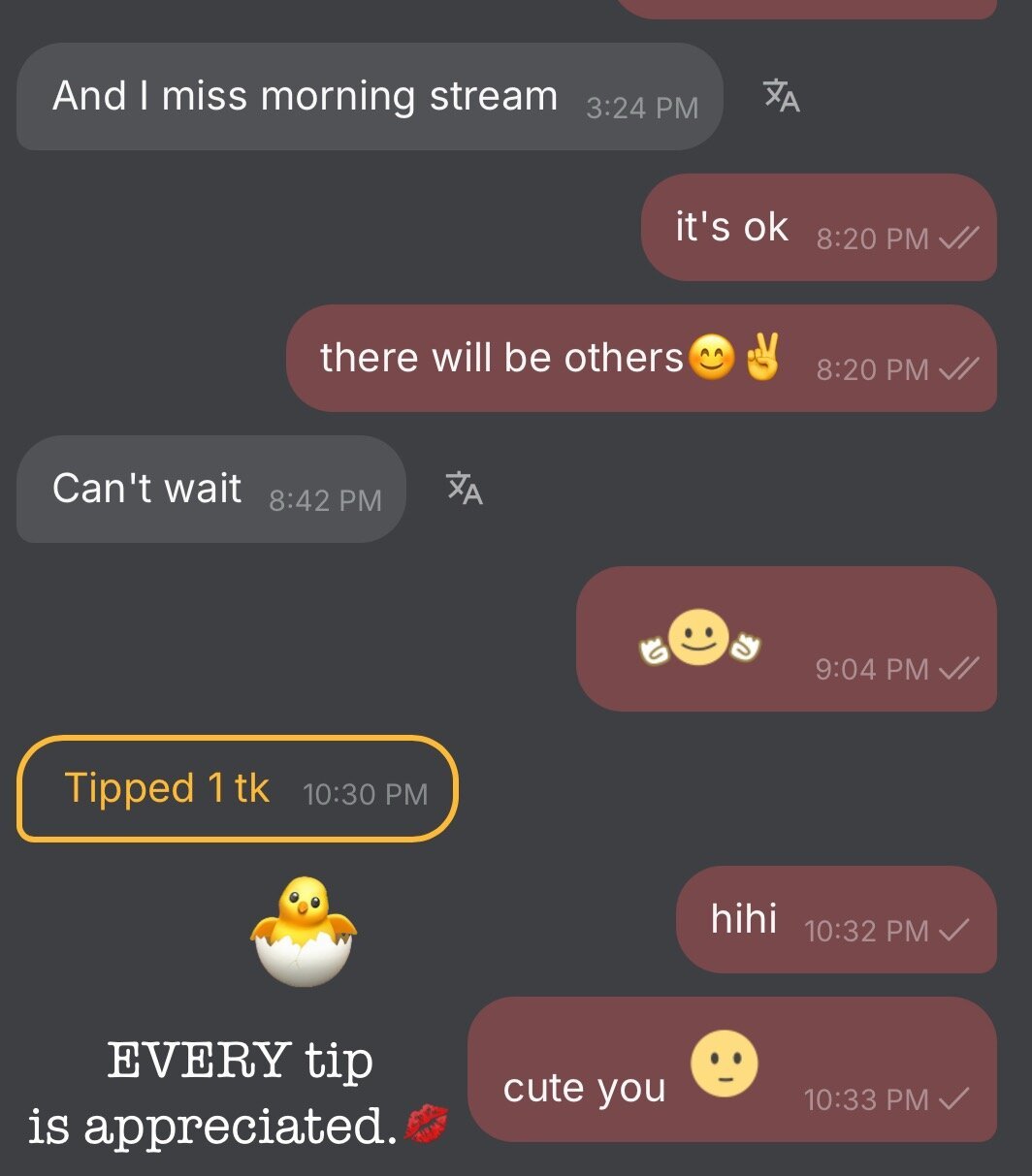Translate the "Can't wait" message
The width and height of the screenshot is (1032, 1176).
coord(464,488)
